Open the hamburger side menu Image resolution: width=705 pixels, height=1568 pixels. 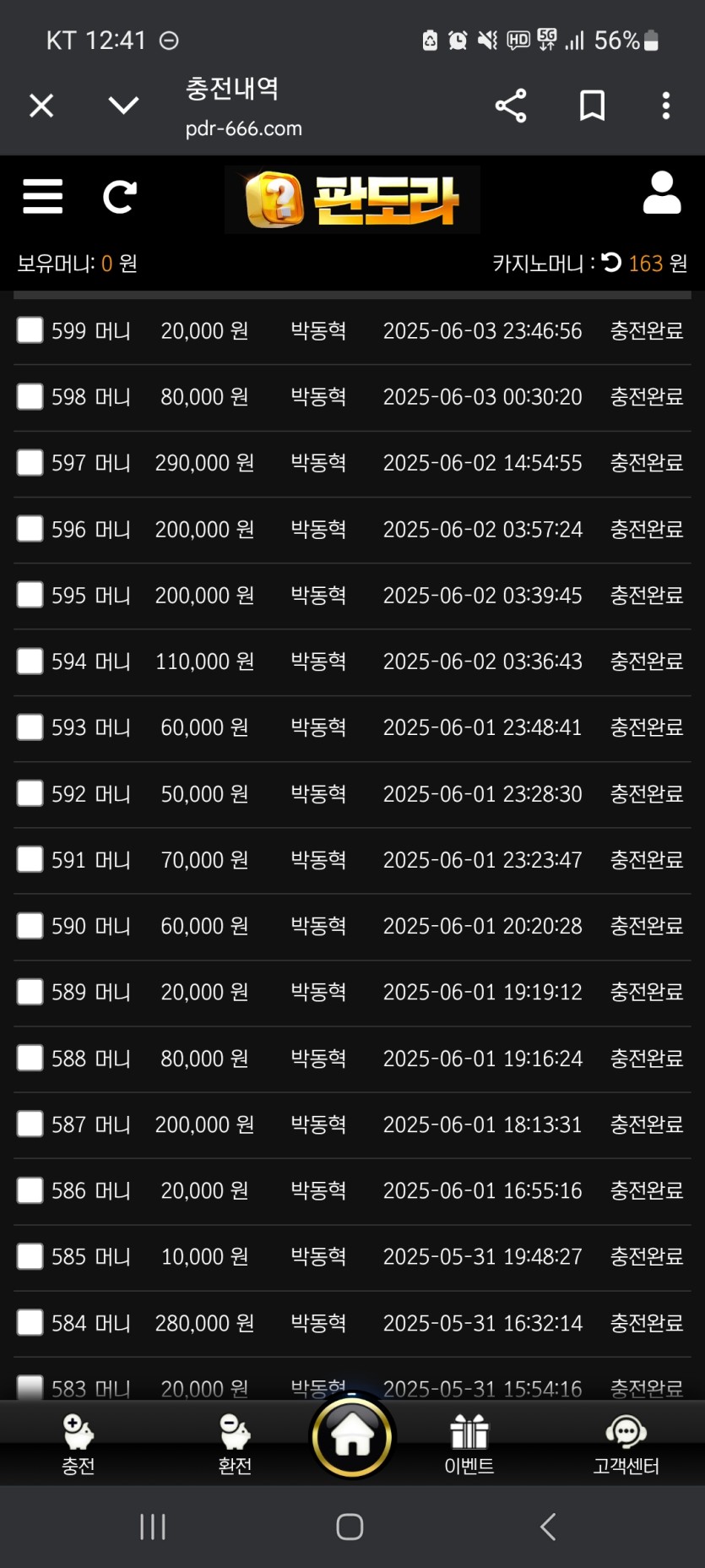43,197
